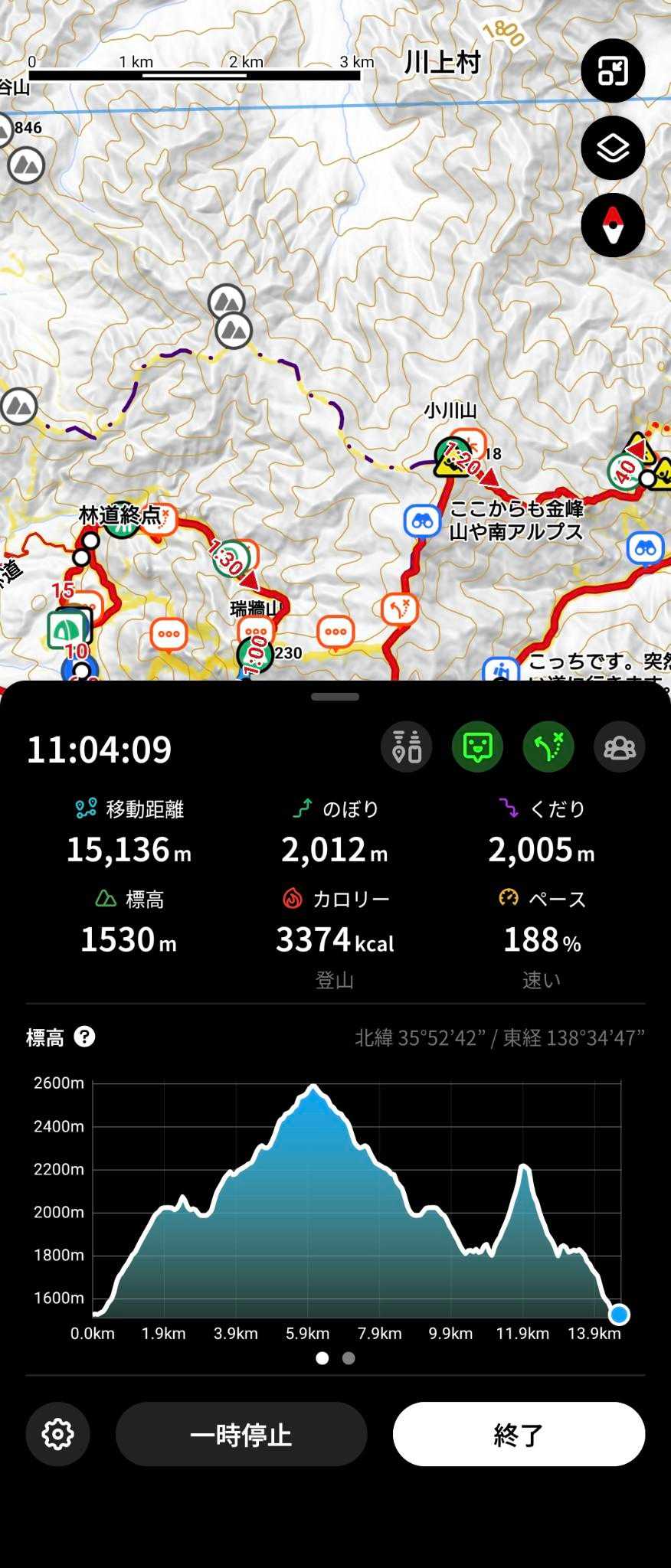Screen dimensions: 671x1568
Task: Select the 林道終点 map marker
Action: 121,521
